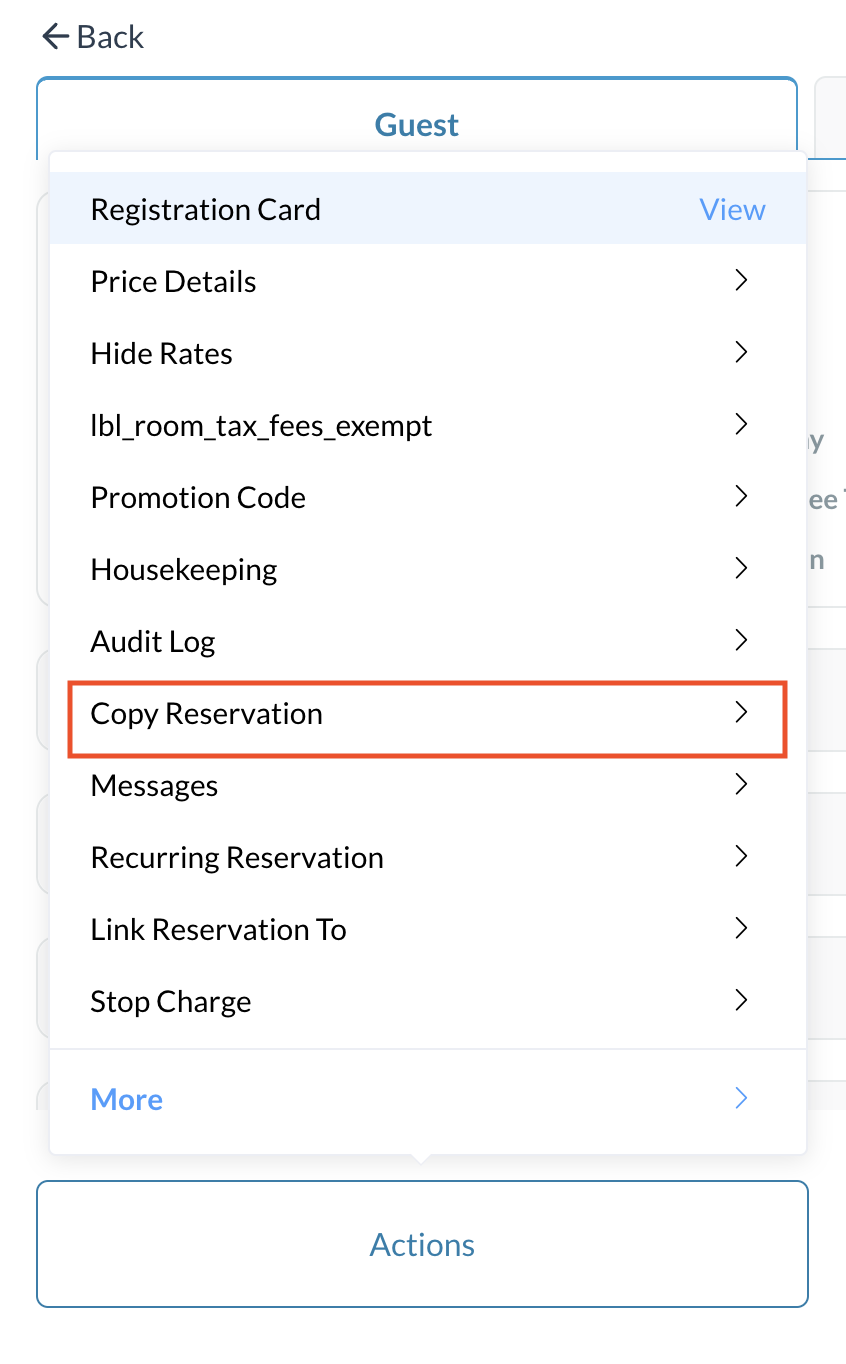
Task: Open Housekeeping from the actions menu
Action: (427, 570)
